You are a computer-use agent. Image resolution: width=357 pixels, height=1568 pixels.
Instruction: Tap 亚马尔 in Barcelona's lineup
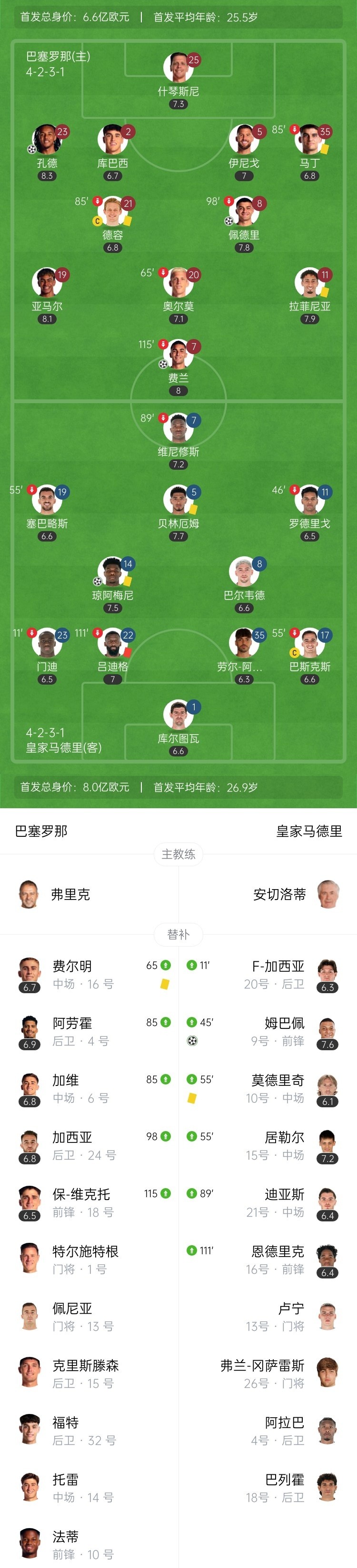pos(47,283)
